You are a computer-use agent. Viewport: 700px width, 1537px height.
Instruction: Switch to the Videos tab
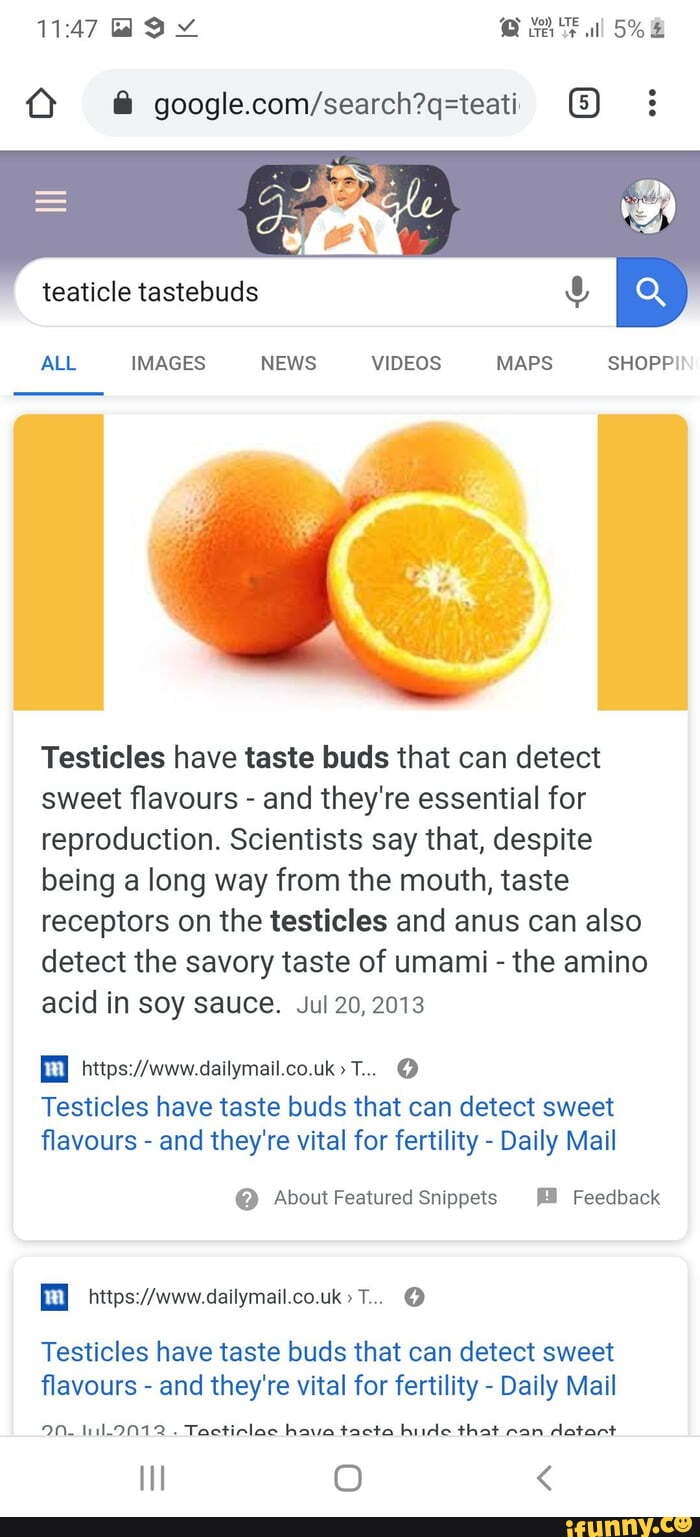[406, 363]
